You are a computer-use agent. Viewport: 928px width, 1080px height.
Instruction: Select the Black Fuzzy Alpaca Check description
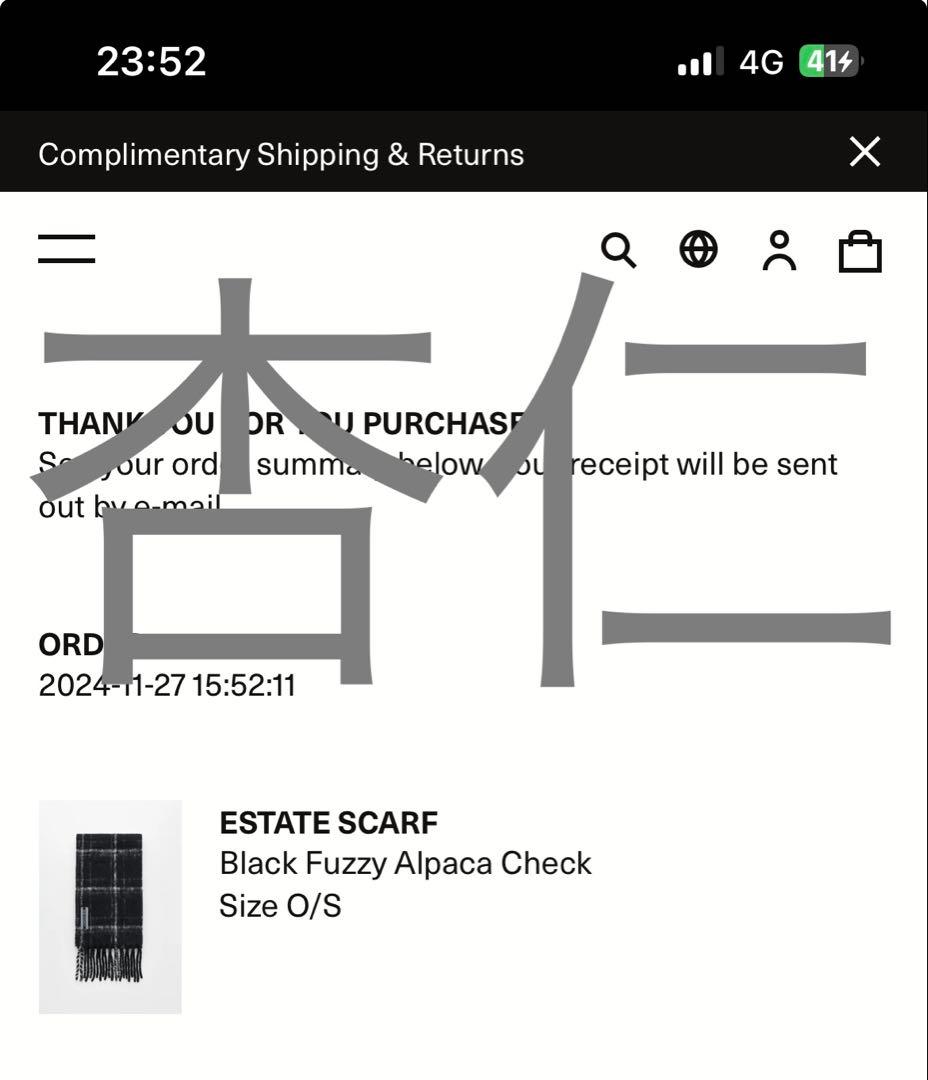405,863
